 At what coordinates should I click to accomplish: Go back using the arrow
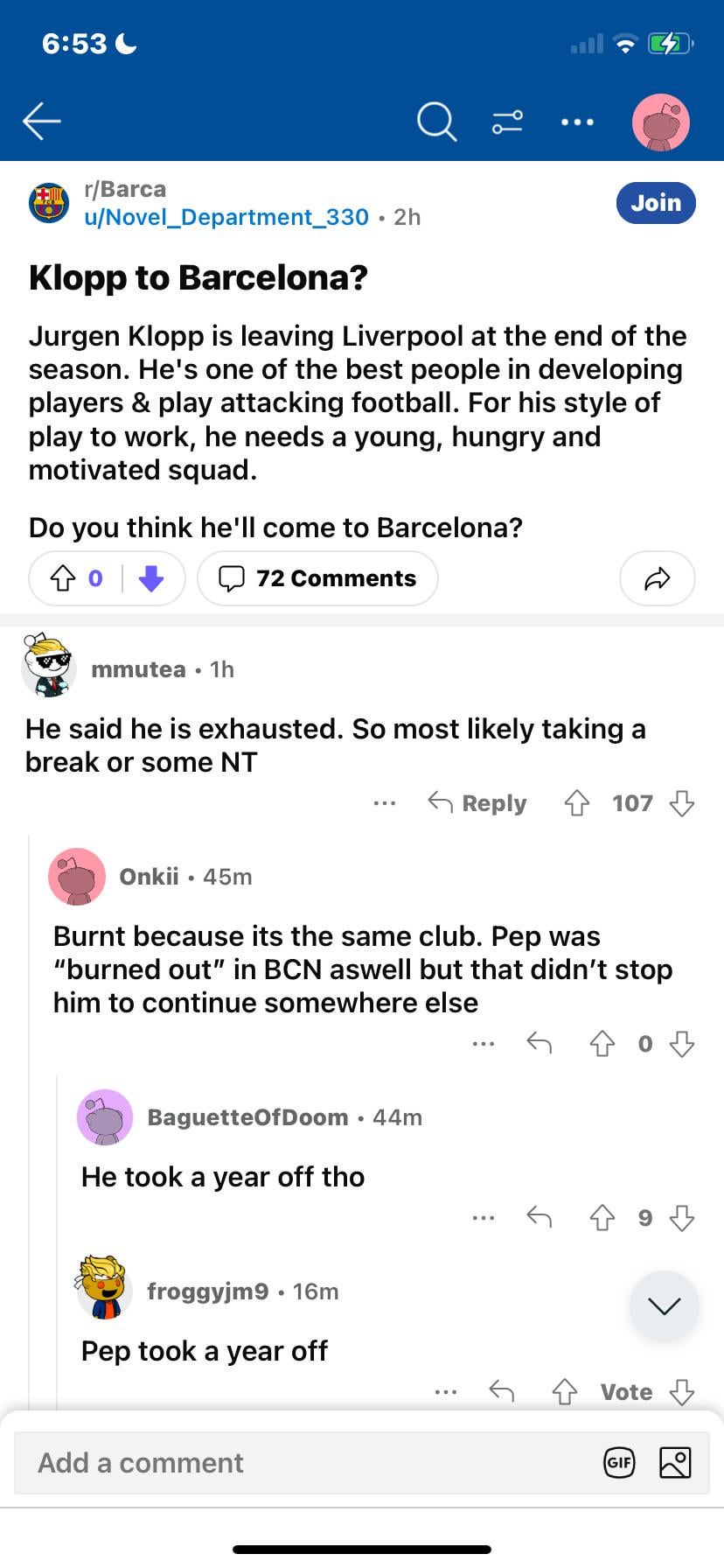click(x=41, y=122)
